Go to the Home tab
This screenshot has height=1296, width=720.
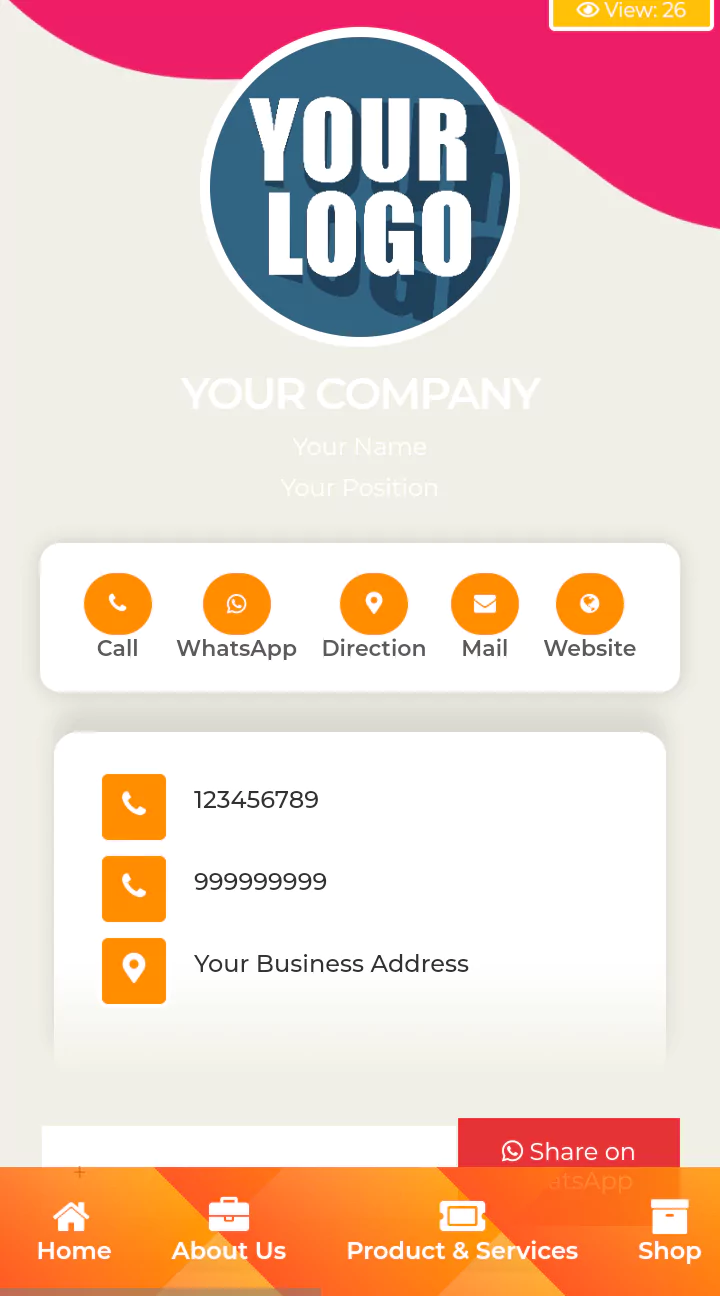(x=74, y=1232)
